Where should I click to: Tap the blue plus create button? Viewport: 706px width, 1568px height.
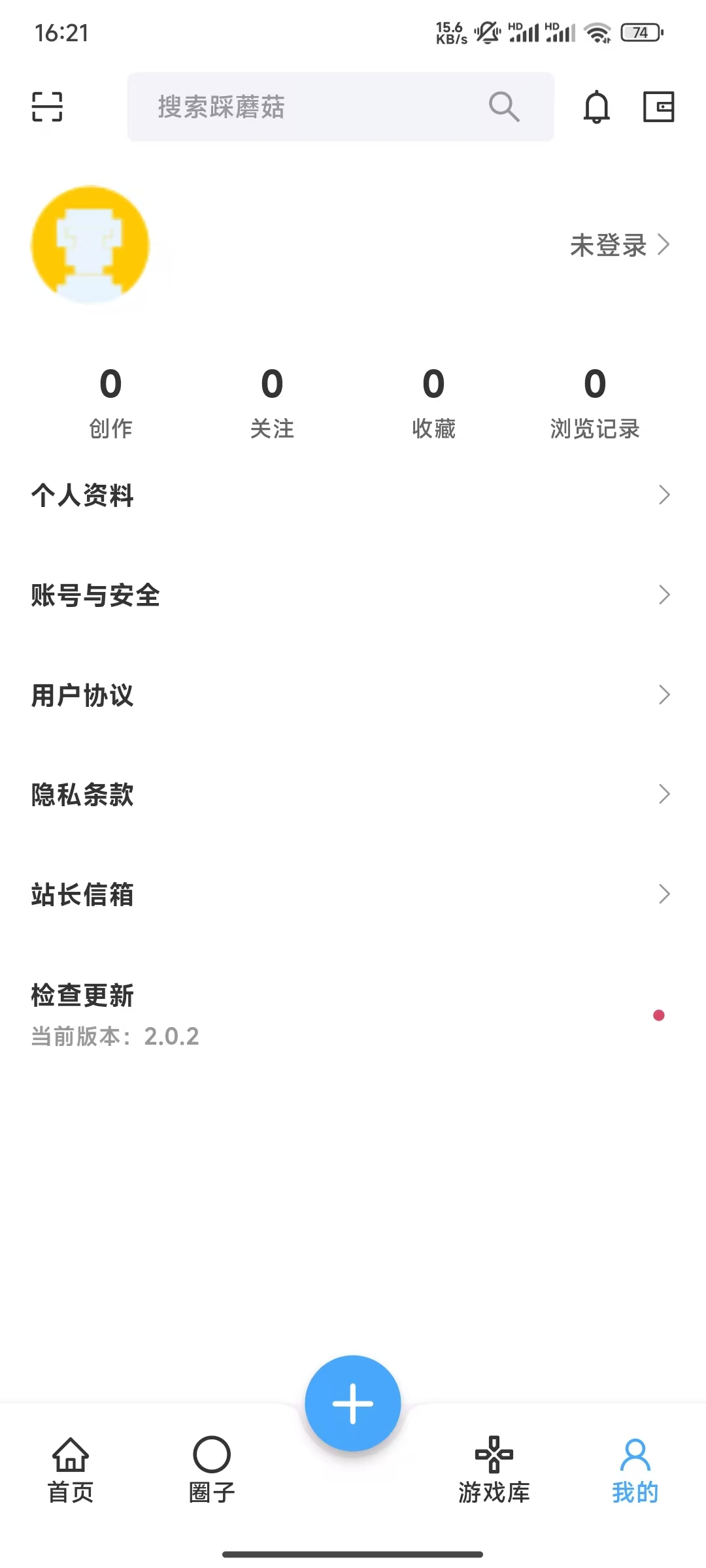pyautogui.click(x=353, y=1403)
